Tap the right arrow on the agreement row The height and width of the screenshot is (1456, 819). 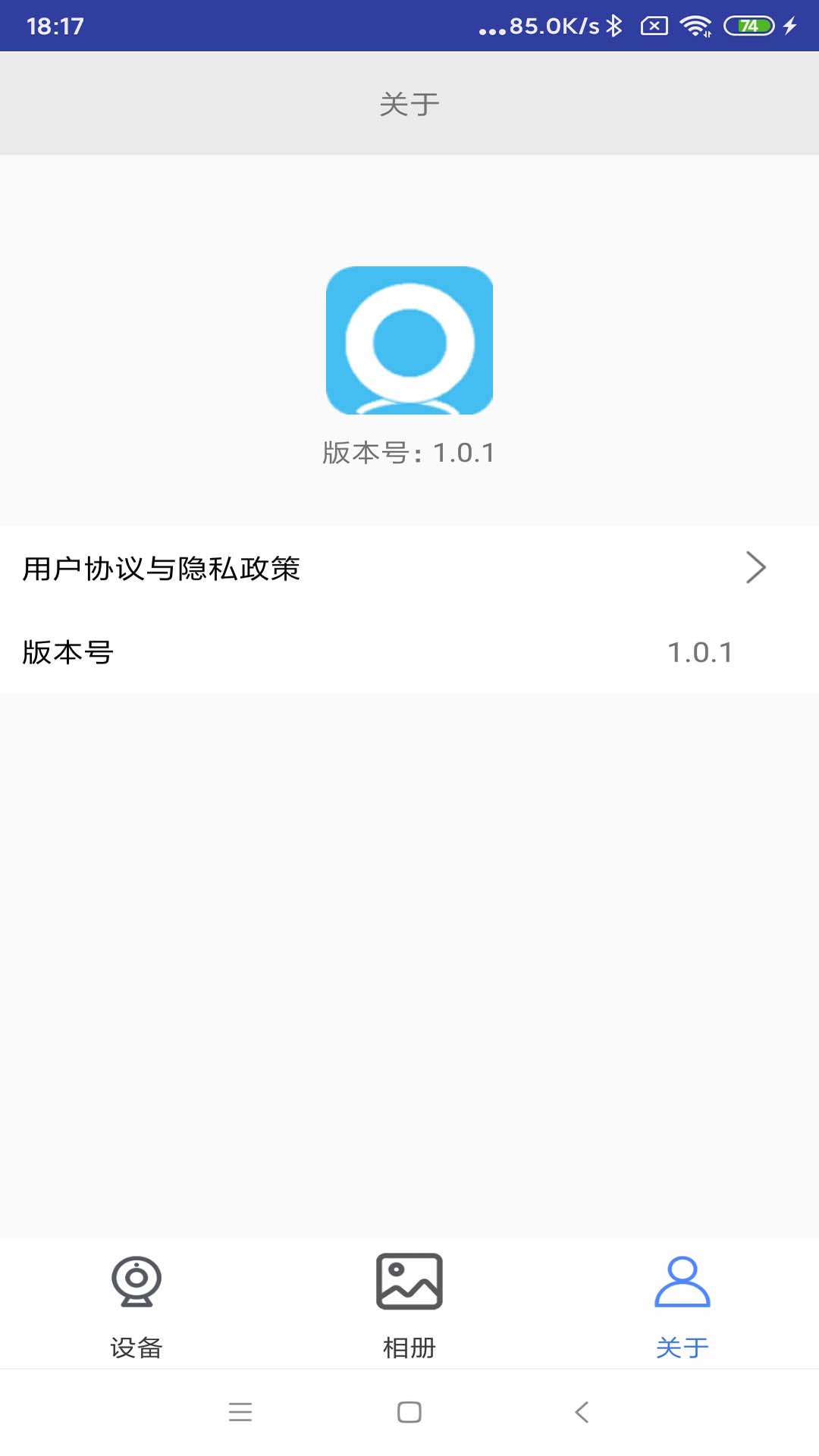tap(756, 567)
